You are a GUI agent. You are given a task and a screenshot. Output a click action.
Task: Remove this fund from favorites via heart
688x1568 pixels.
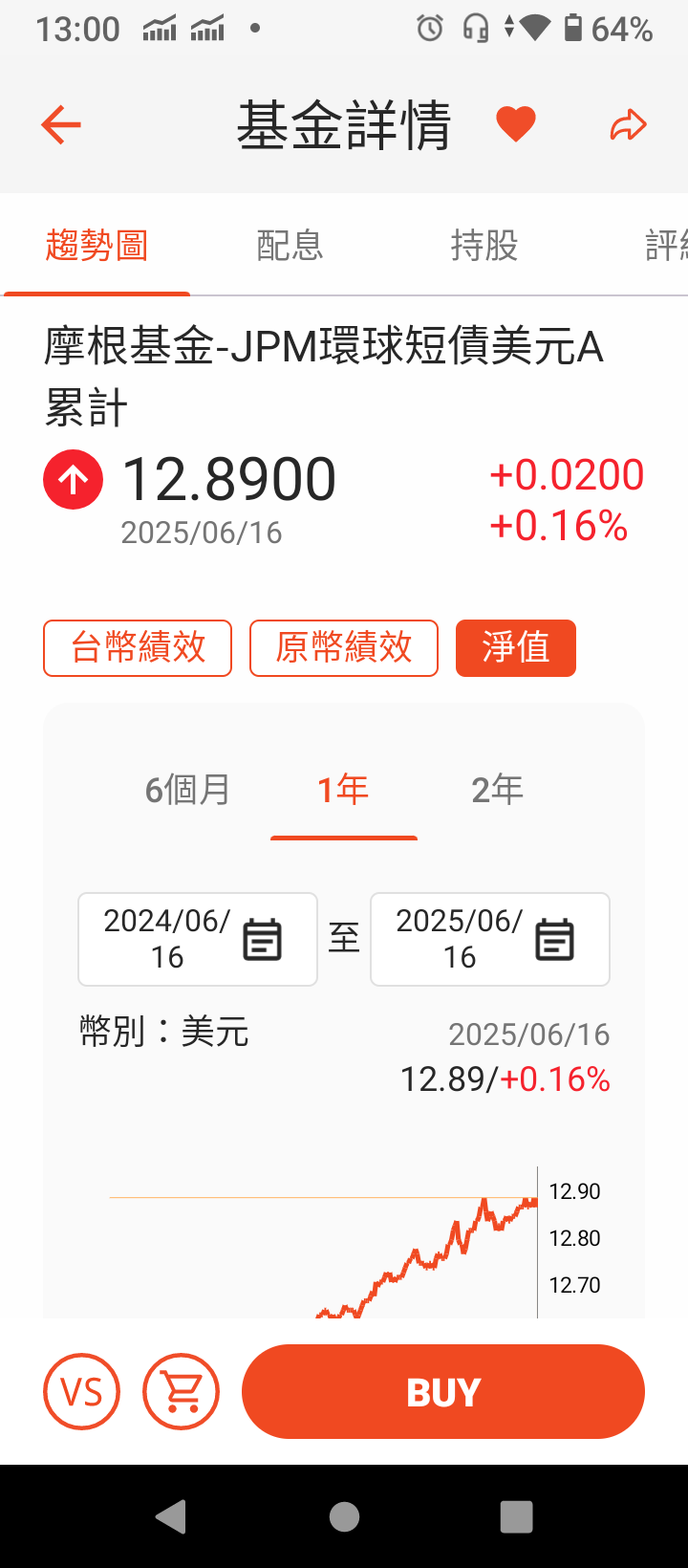[516, 125]
